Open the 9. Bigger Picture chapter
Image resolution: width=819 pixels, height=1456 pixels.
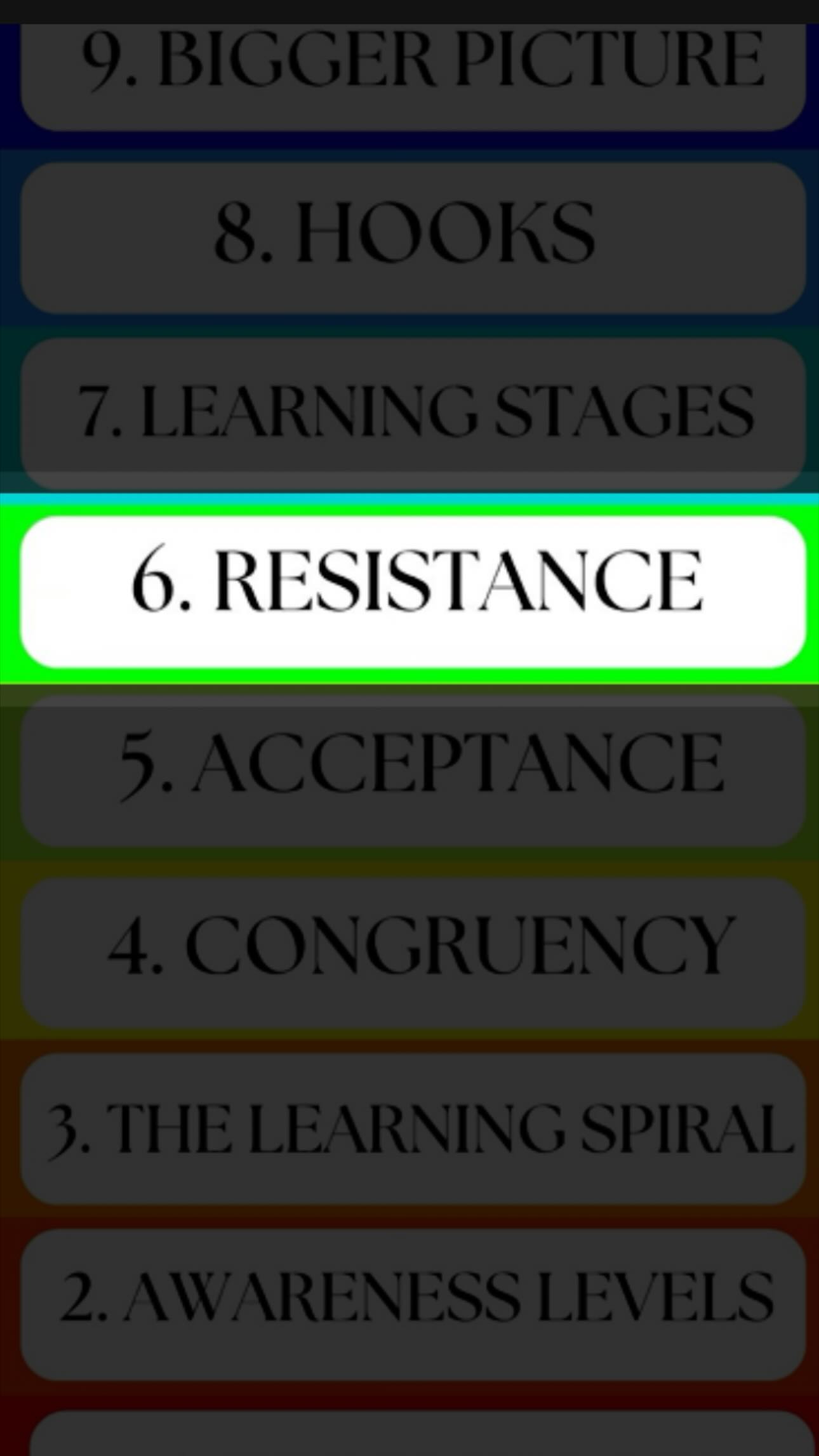413,70
